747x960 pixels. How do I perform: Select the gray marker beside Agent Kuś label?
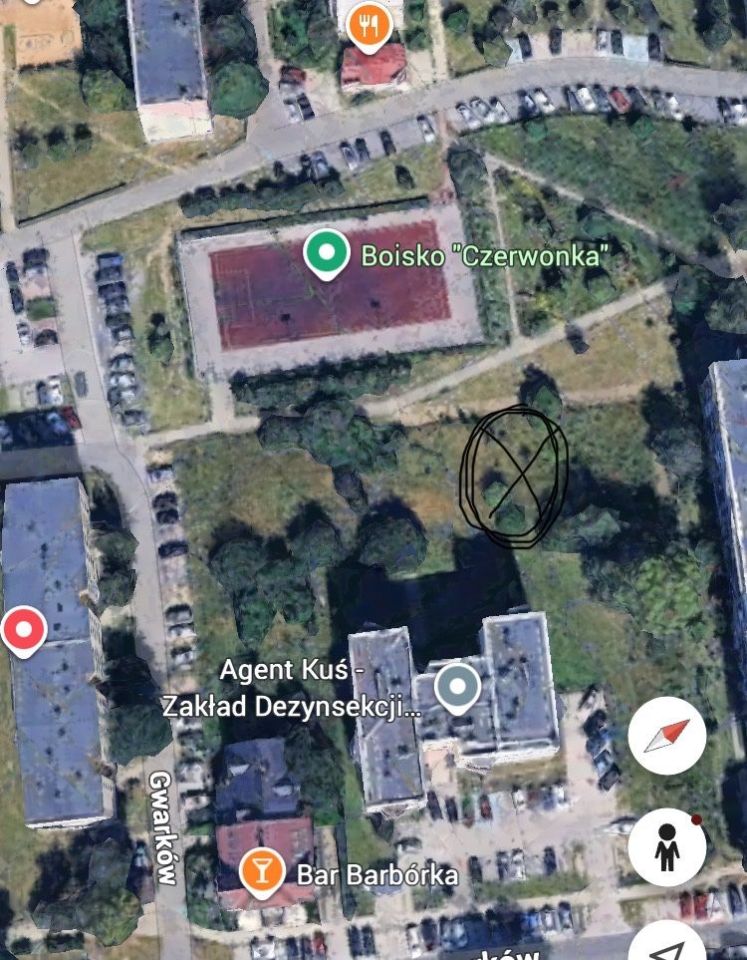[x=458, y=685]
